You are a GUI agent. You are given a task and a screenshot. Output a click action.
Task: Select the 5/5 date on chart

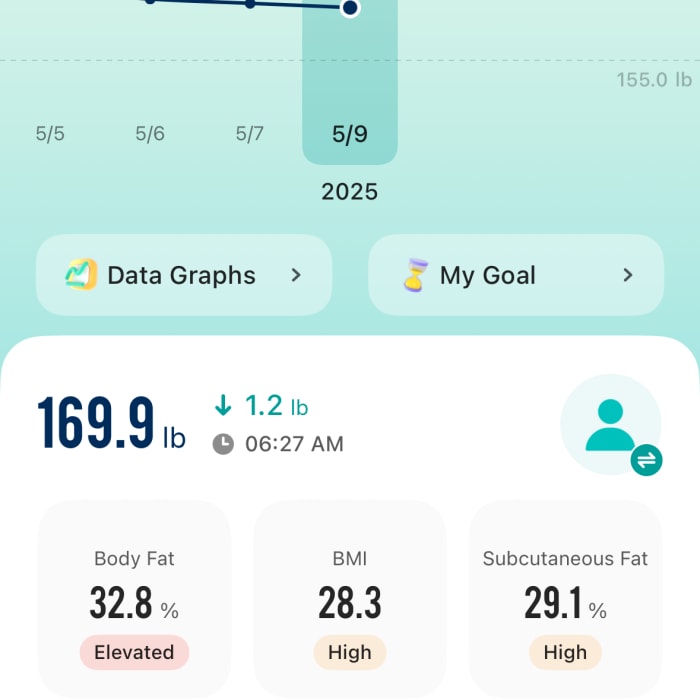point(50,134)
